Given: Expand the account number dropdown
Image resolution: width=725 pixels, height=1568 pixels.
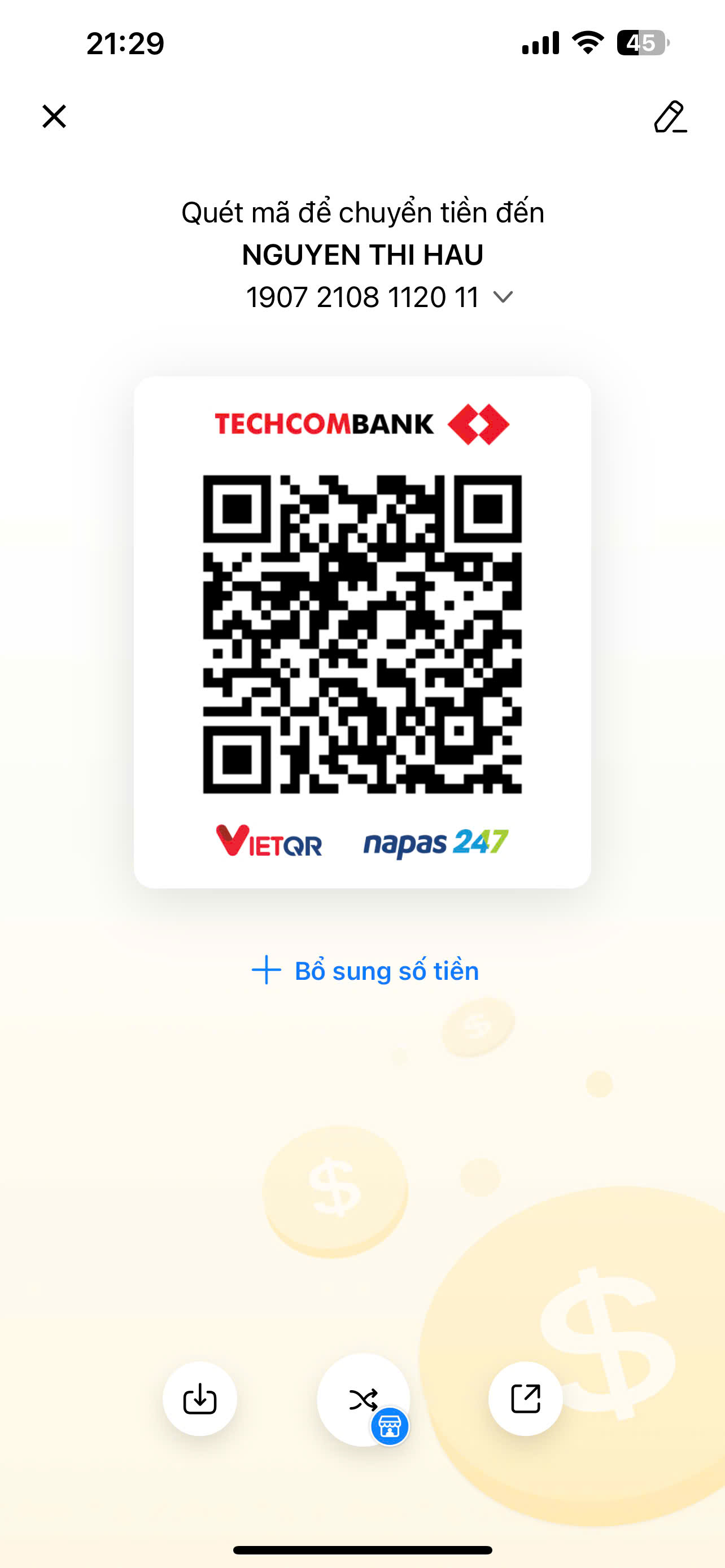Looking at the screenshot, I should [503, 297].
